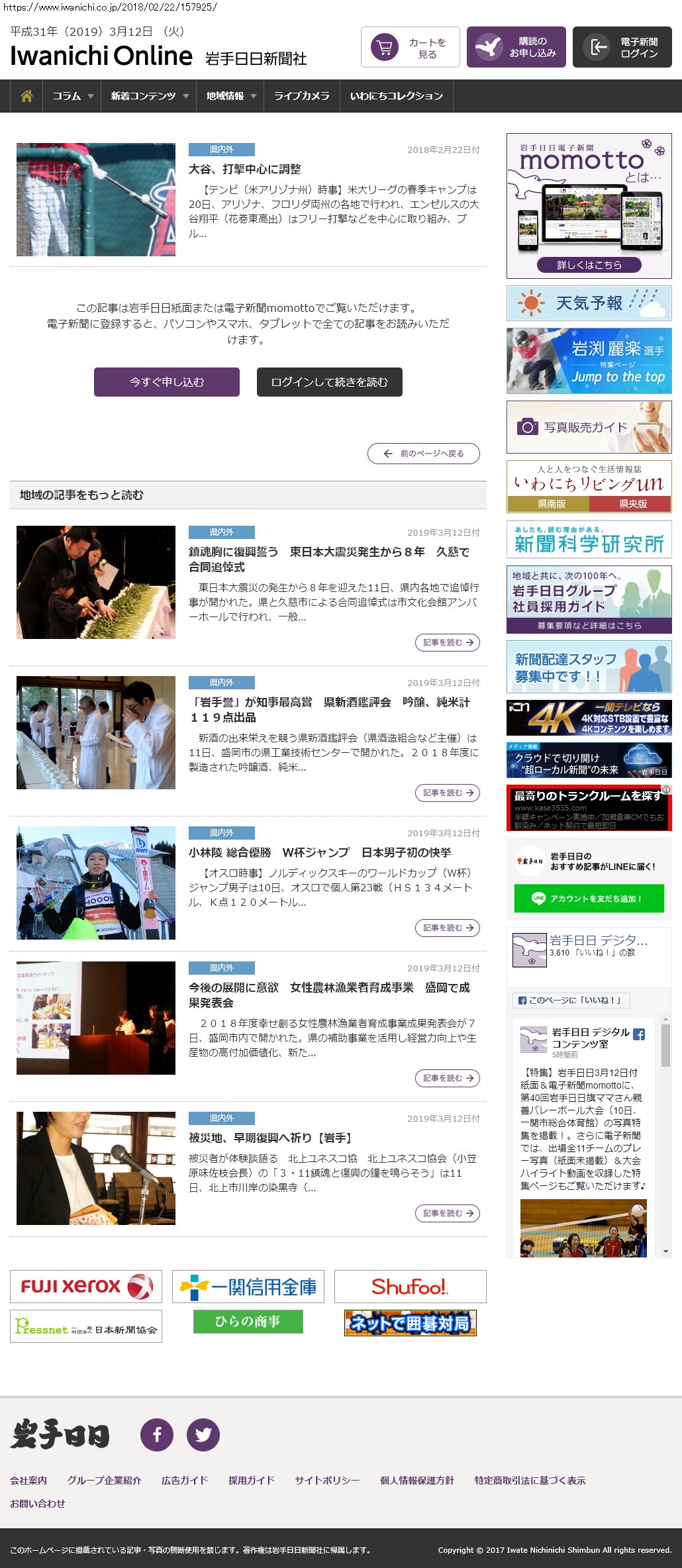Image resolution: width=682 pixels, height=1568 pixels.
Task: Select ログインして続きを読む
Action: tap(329, 382)
